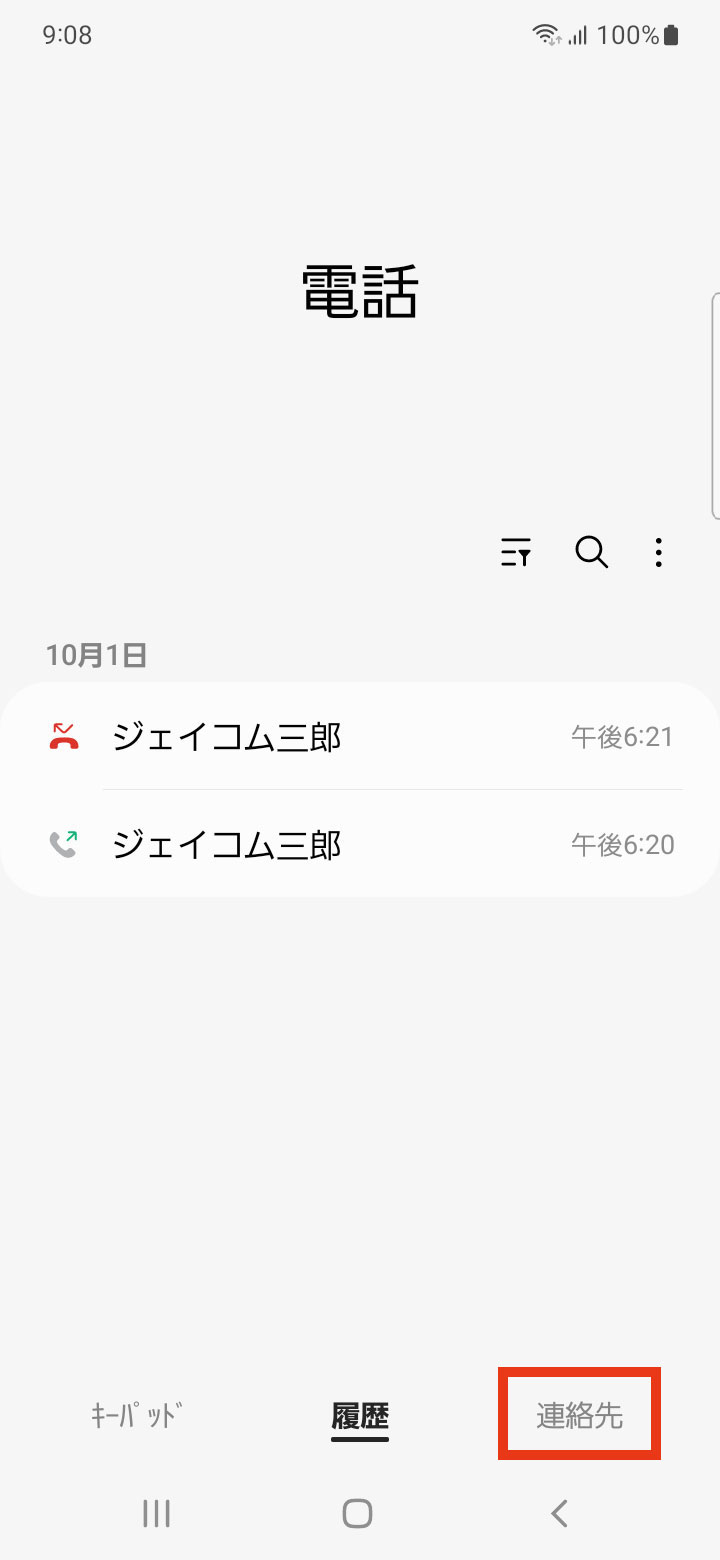Search the call history

pos(591,552)
